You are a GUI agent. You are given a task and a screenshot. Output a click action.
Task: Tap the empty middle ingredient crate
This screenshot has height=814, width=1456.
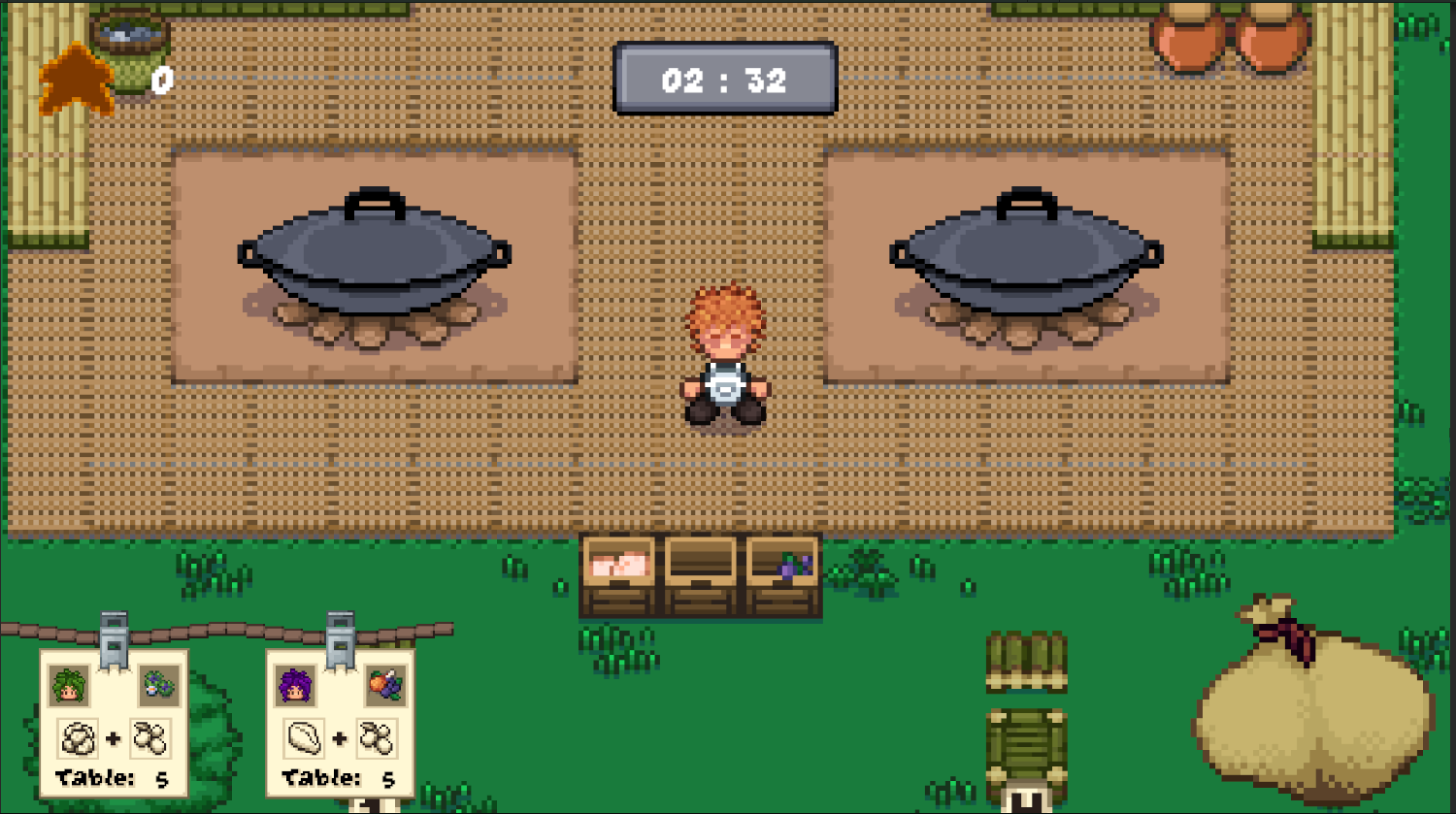pyautogui.click(x=701, y=572)
